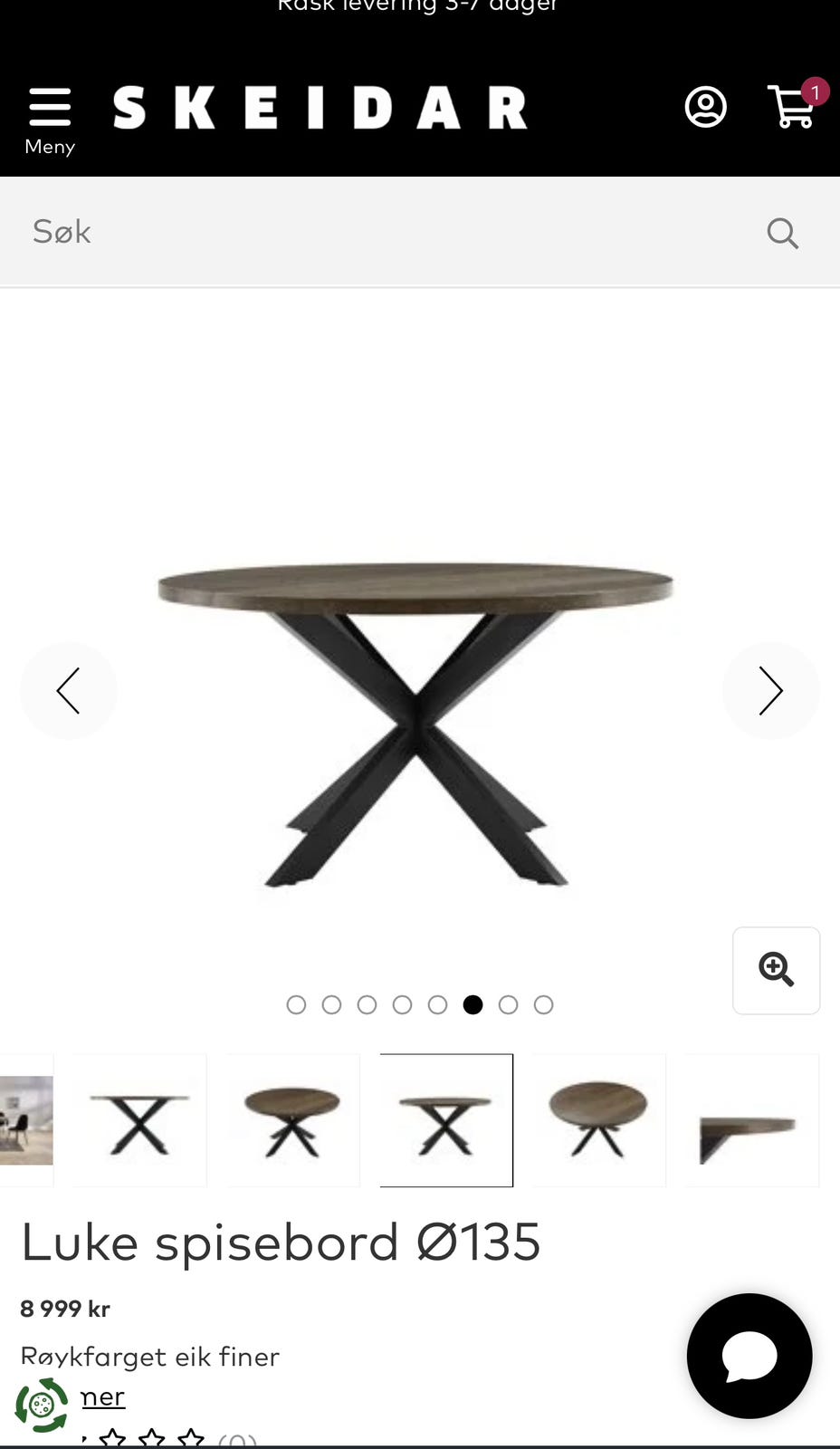Image resolution: width=840 pixels, height=1449 pixels.
Task: Open the Meny hamburger menu
Action: (x=50, y=120)
